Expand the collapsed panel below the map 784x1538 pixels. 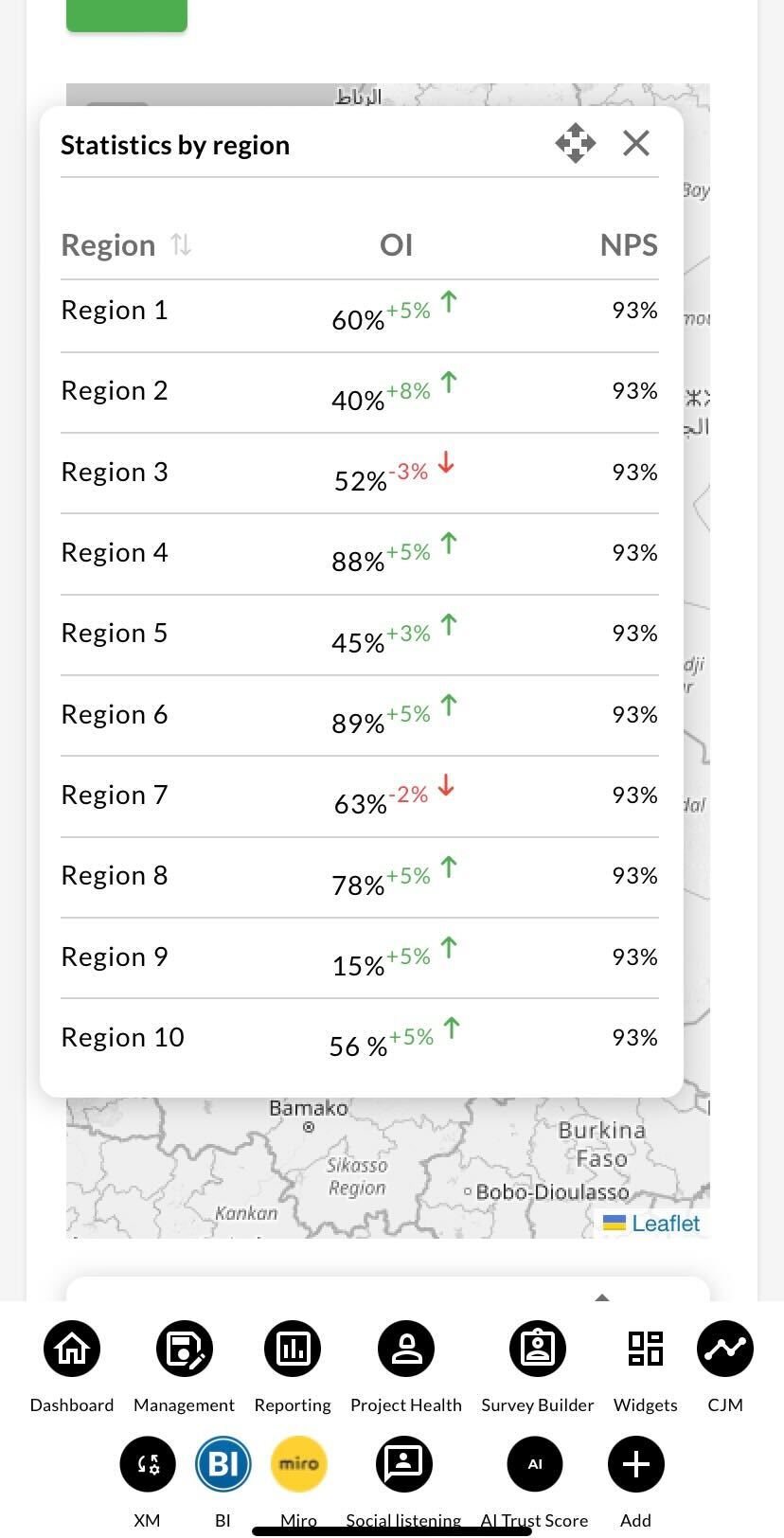pos(601,1297)
